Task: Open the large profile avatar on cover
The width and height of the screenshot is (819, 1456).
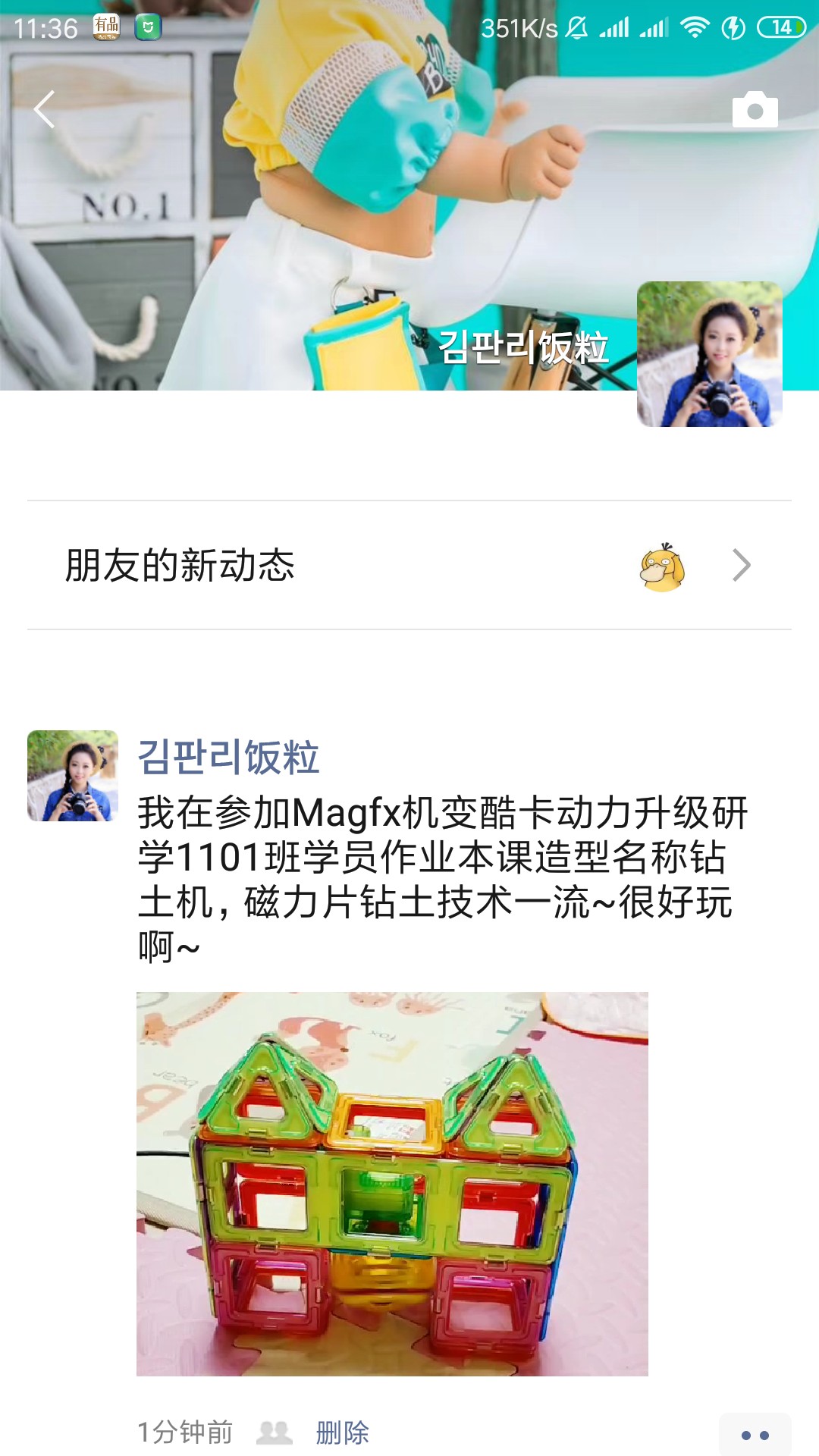Action: tap(709, 354)
